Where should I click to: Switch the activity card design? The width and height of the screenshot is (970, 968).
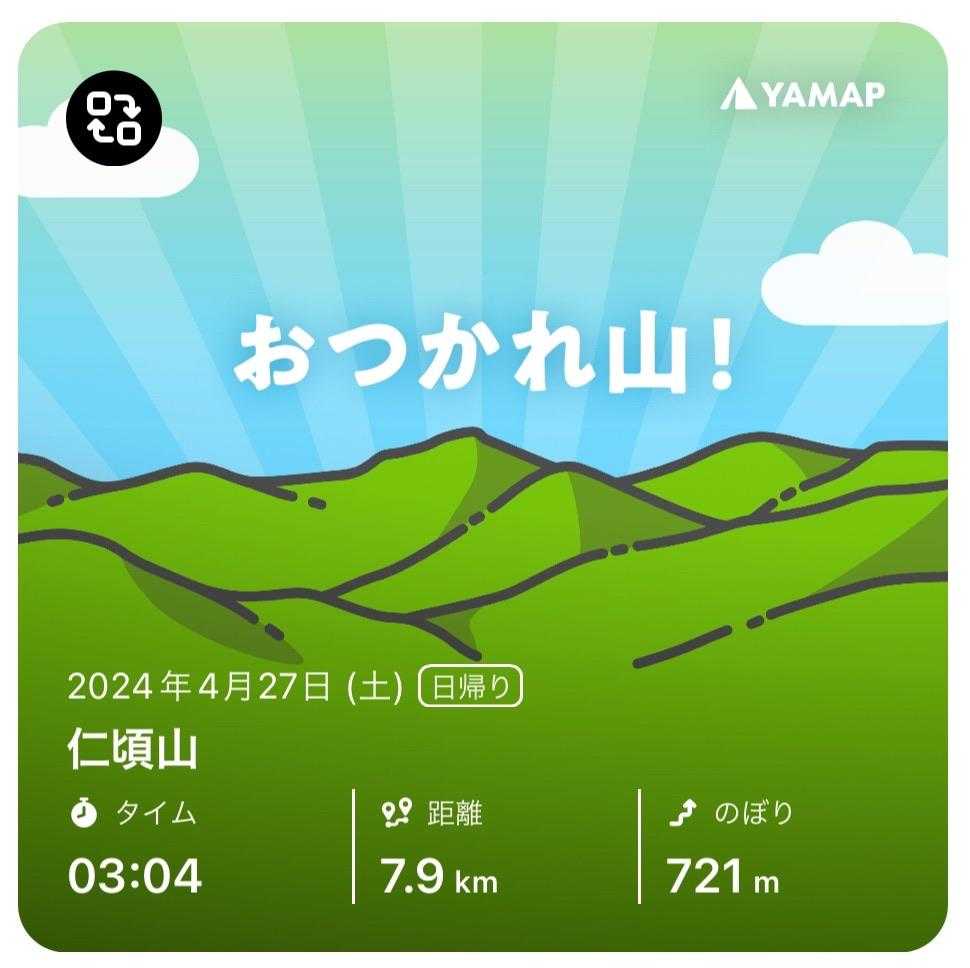pyautogui.click(x=112, y=117)
